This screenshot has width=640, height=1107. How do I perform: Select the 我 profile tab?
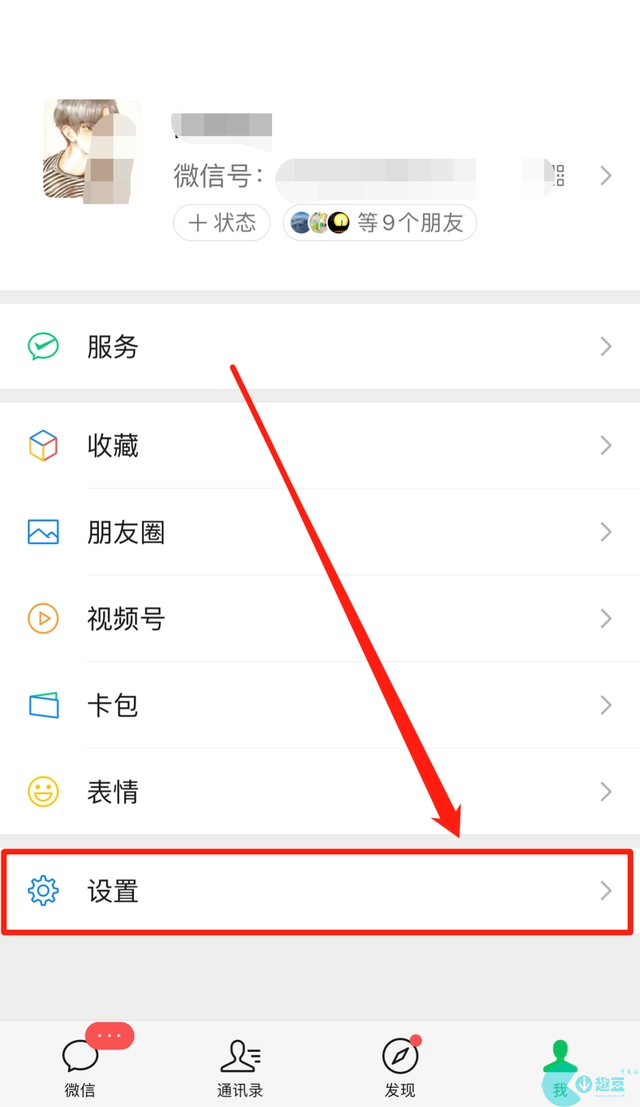click(x=560, y=1067)
